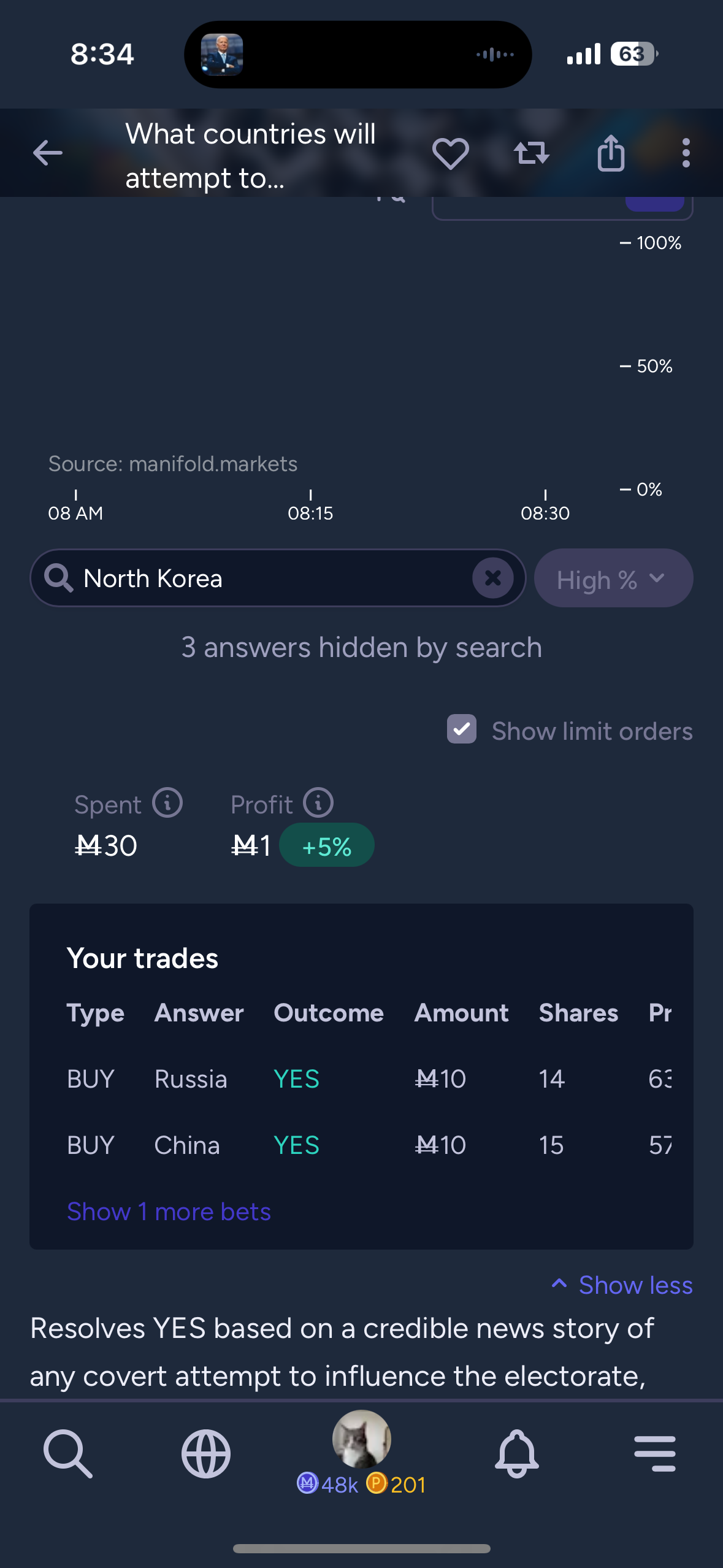Repost this market
The image size is (723, 1568).
click(x=531, y=153)
